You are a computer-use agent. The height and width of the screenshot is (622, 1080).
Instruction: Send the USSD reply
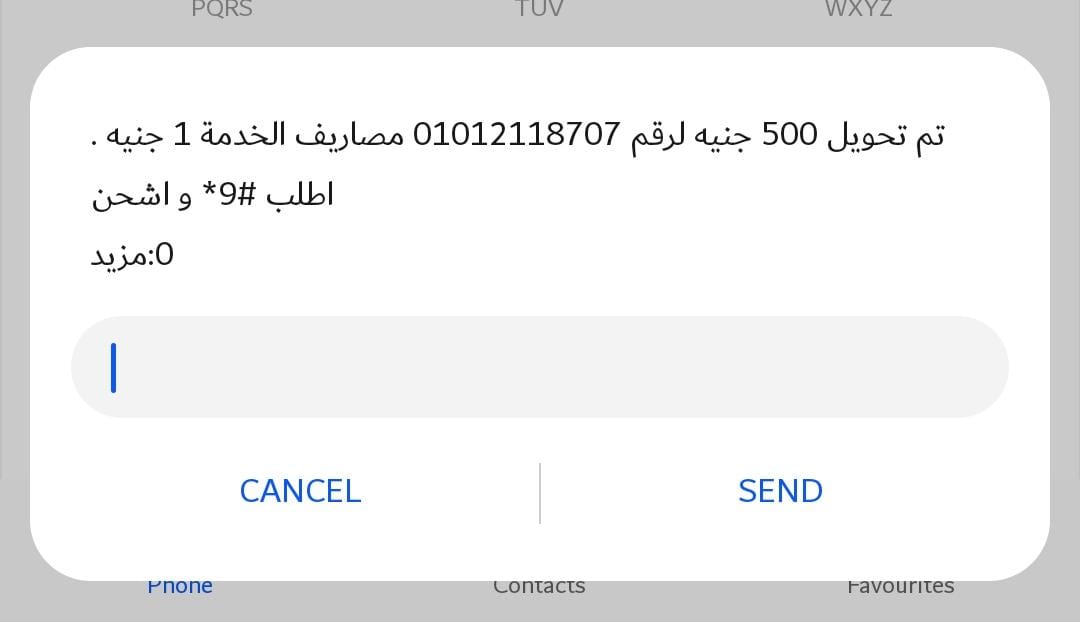pos(780,491)
